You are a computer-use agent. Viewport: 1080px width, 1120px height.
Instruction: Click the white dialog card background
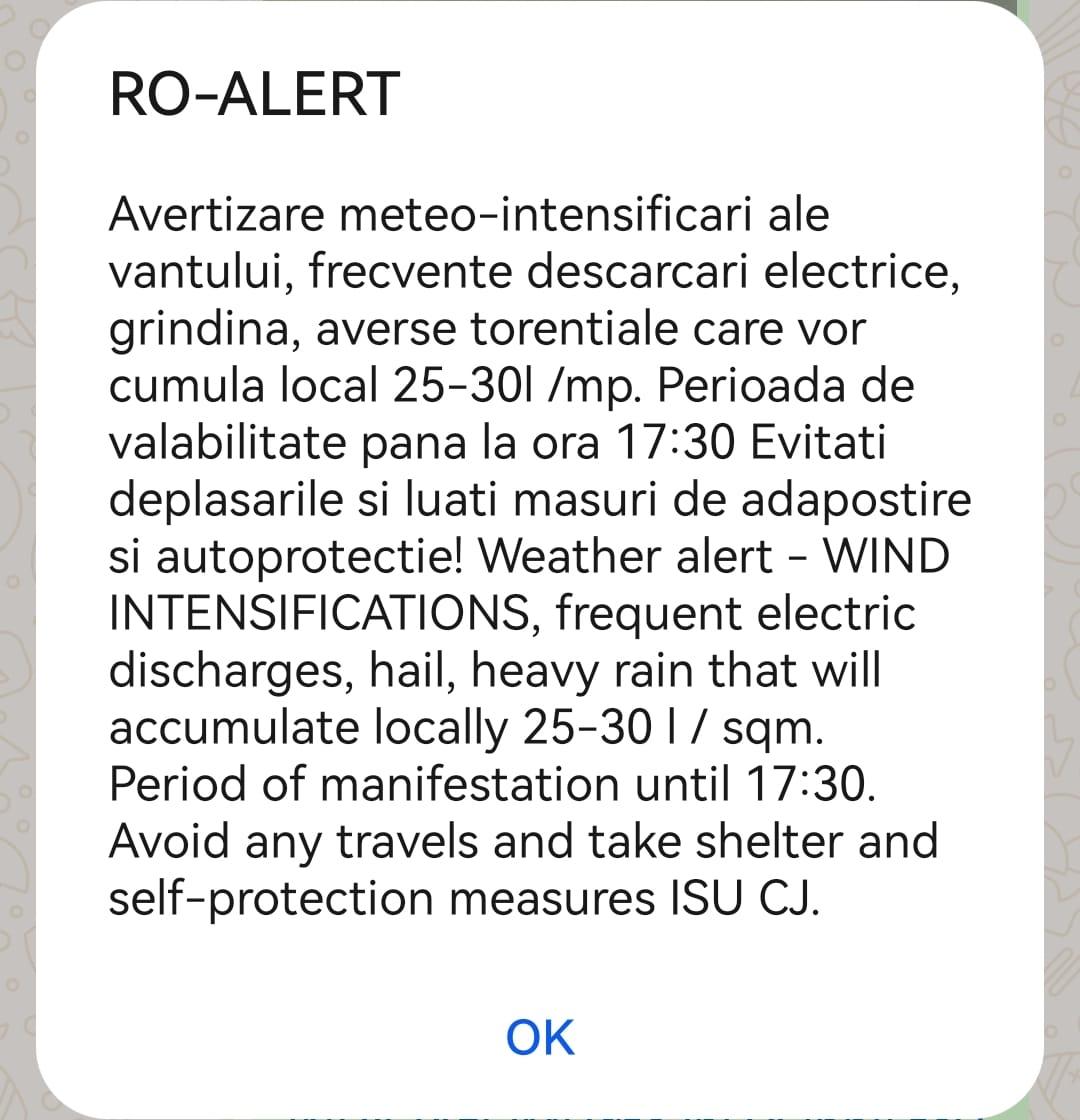point(540,960)
